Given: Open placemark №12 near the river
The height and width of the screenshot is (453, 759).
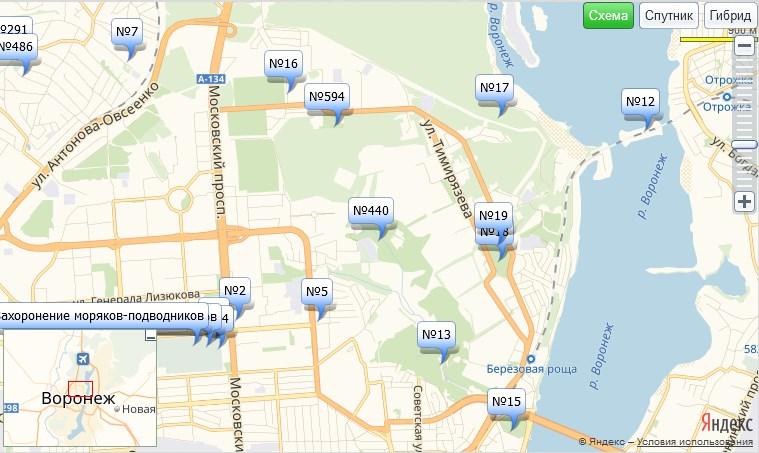Looking at the screenshot, I should tap(640, 101).
